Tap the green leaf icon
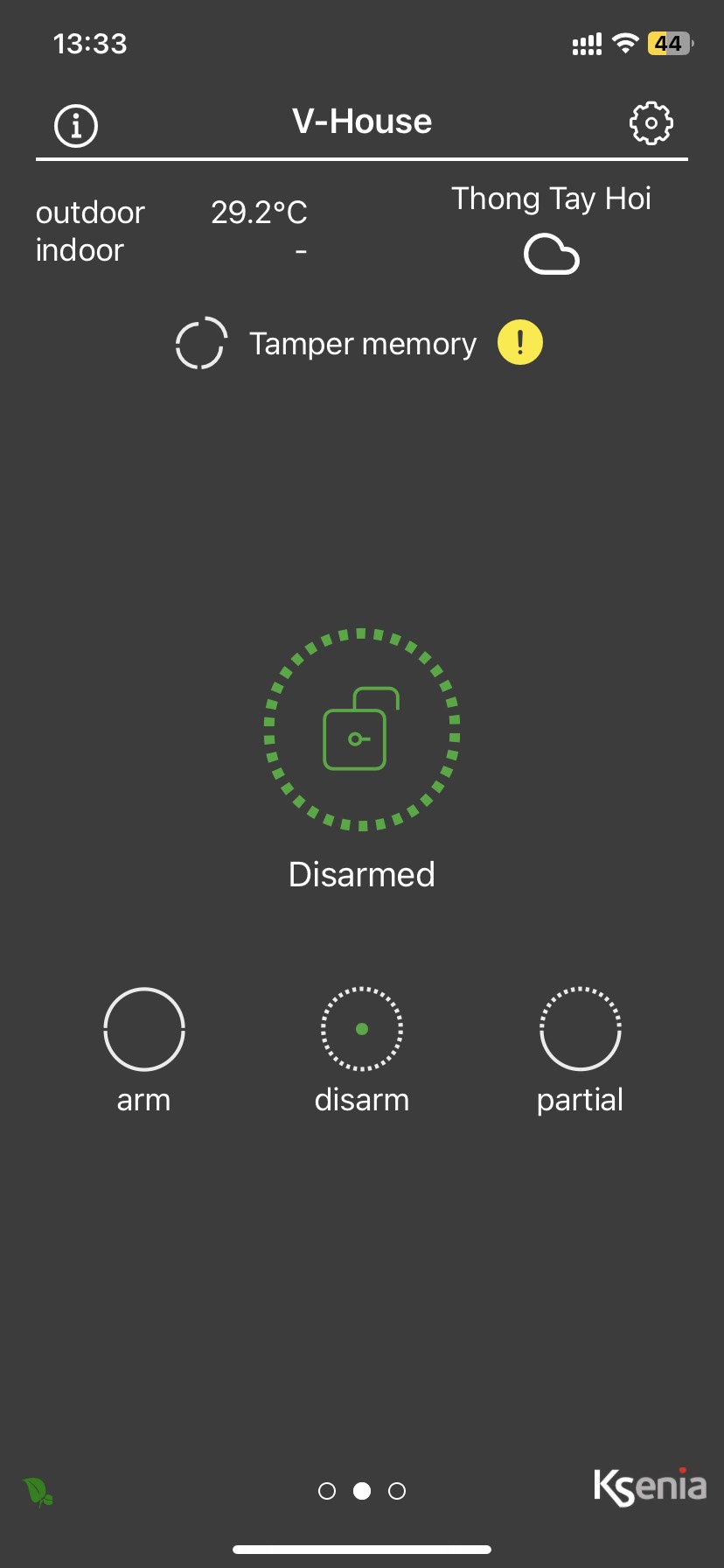 point(38,1491)
